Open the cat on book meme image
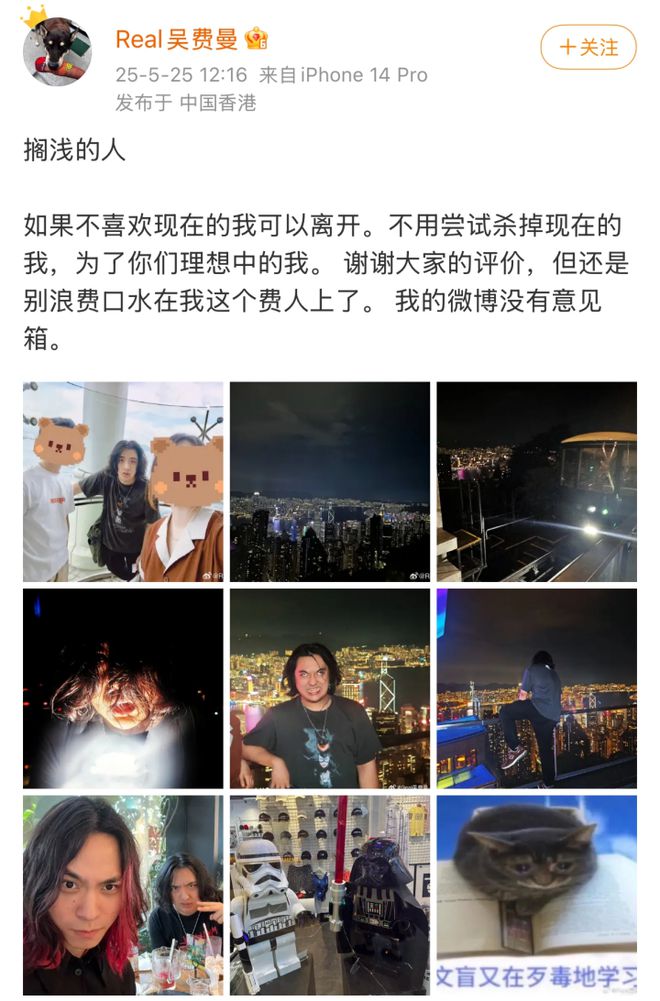Viewport: 660px width, 1001px height. [536, 894]
